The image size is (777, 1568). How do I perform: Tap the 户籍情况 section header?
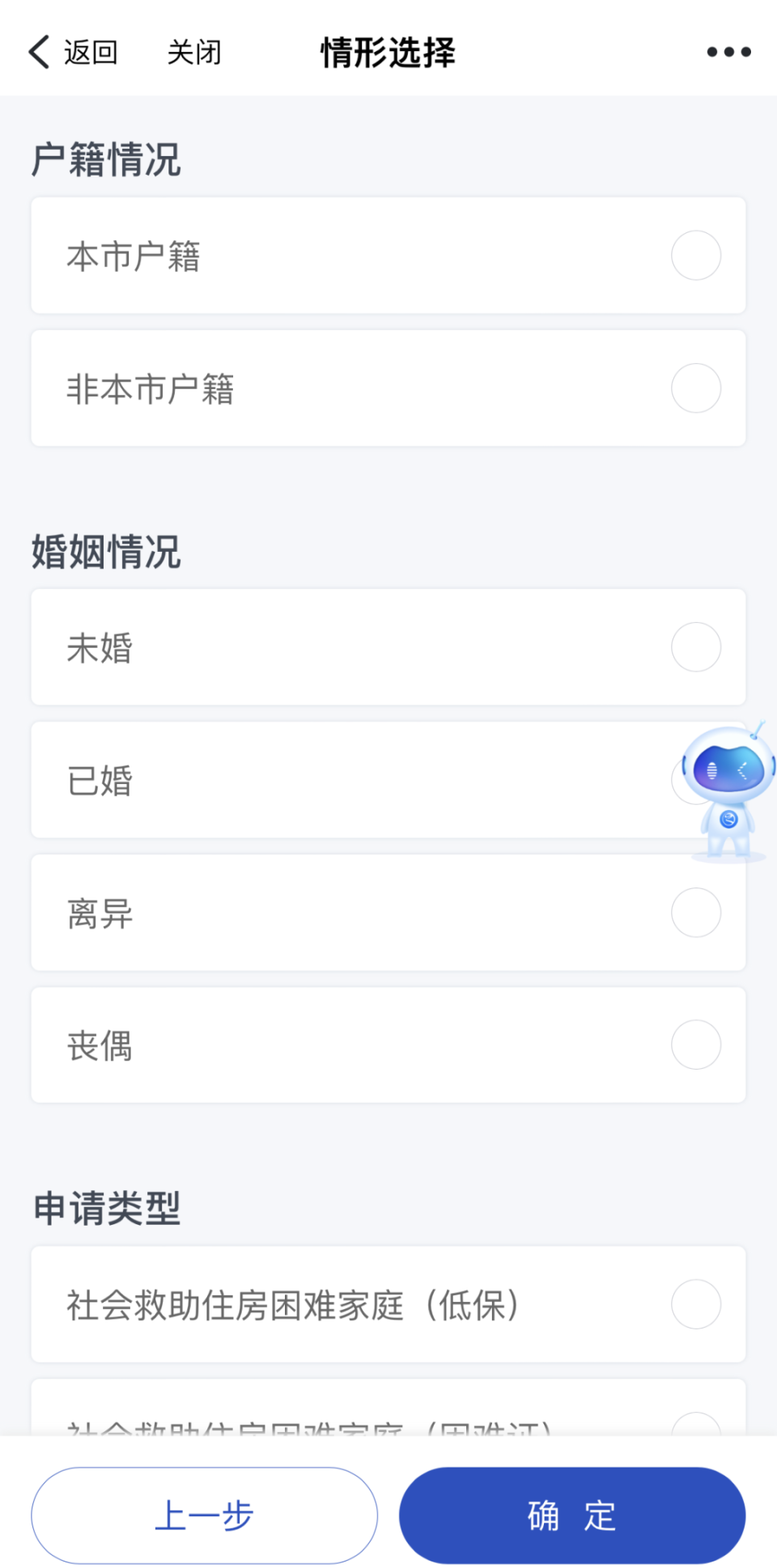tap(106, 159)
